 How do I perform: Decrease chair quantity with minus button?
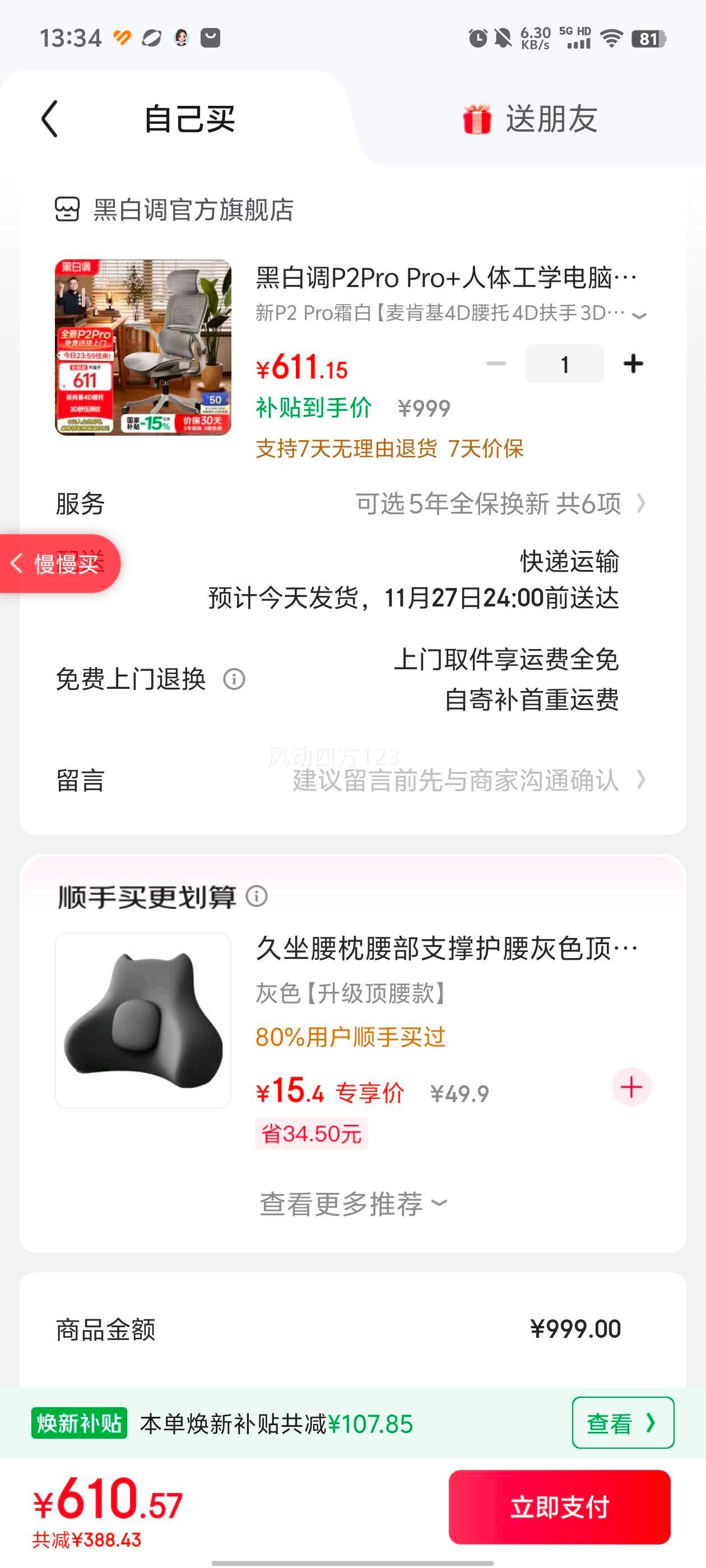click(x=496, y=364)
